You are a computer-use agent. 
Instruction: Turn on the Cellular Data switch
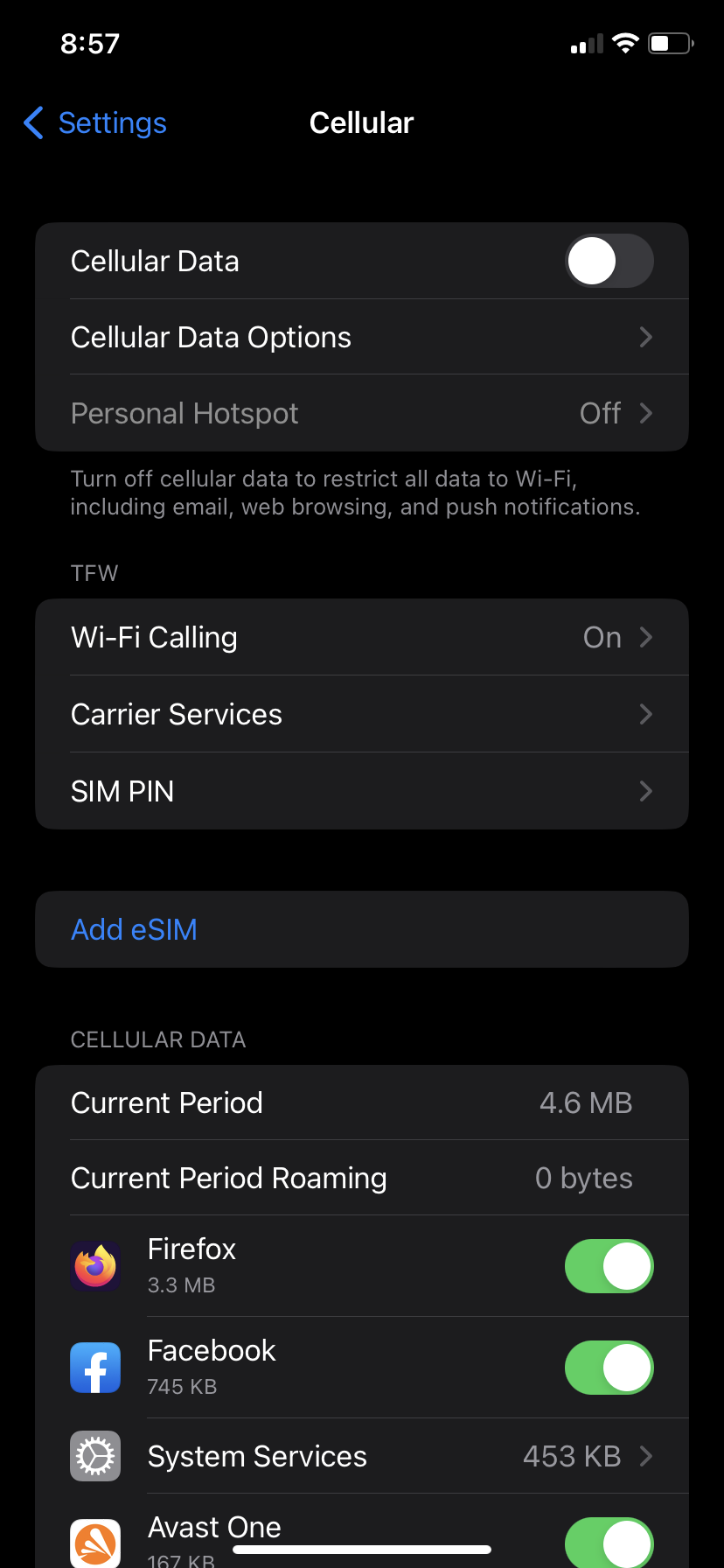609,262
